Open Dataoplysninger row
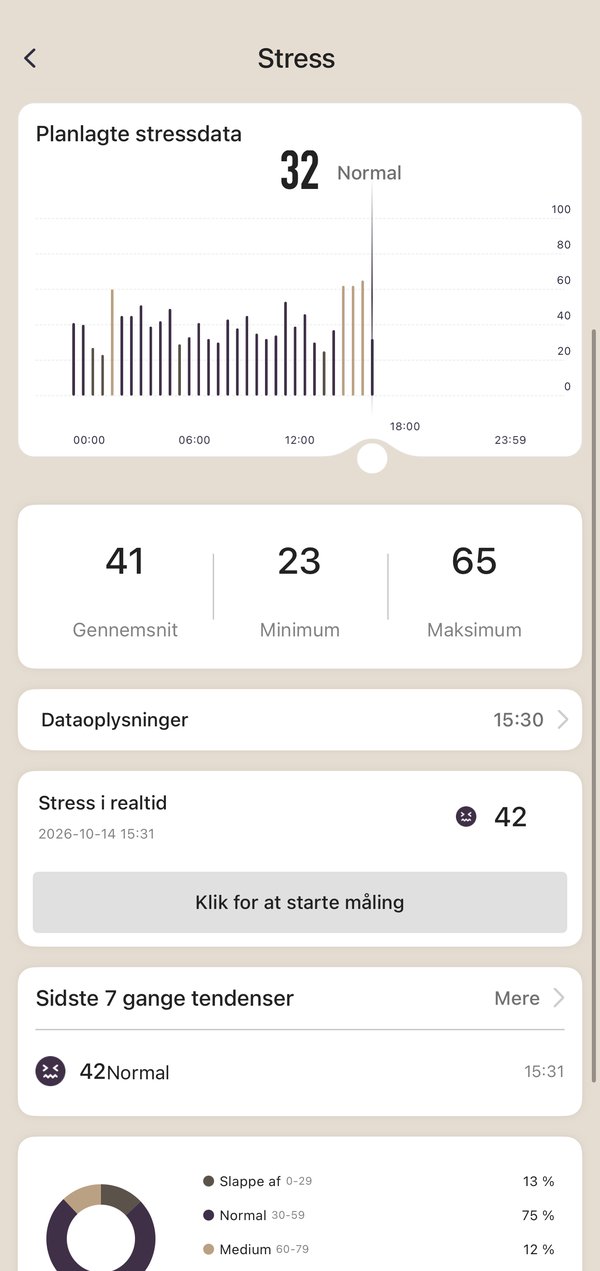This screenshot has width=600, height=1271. click(300, 719)
